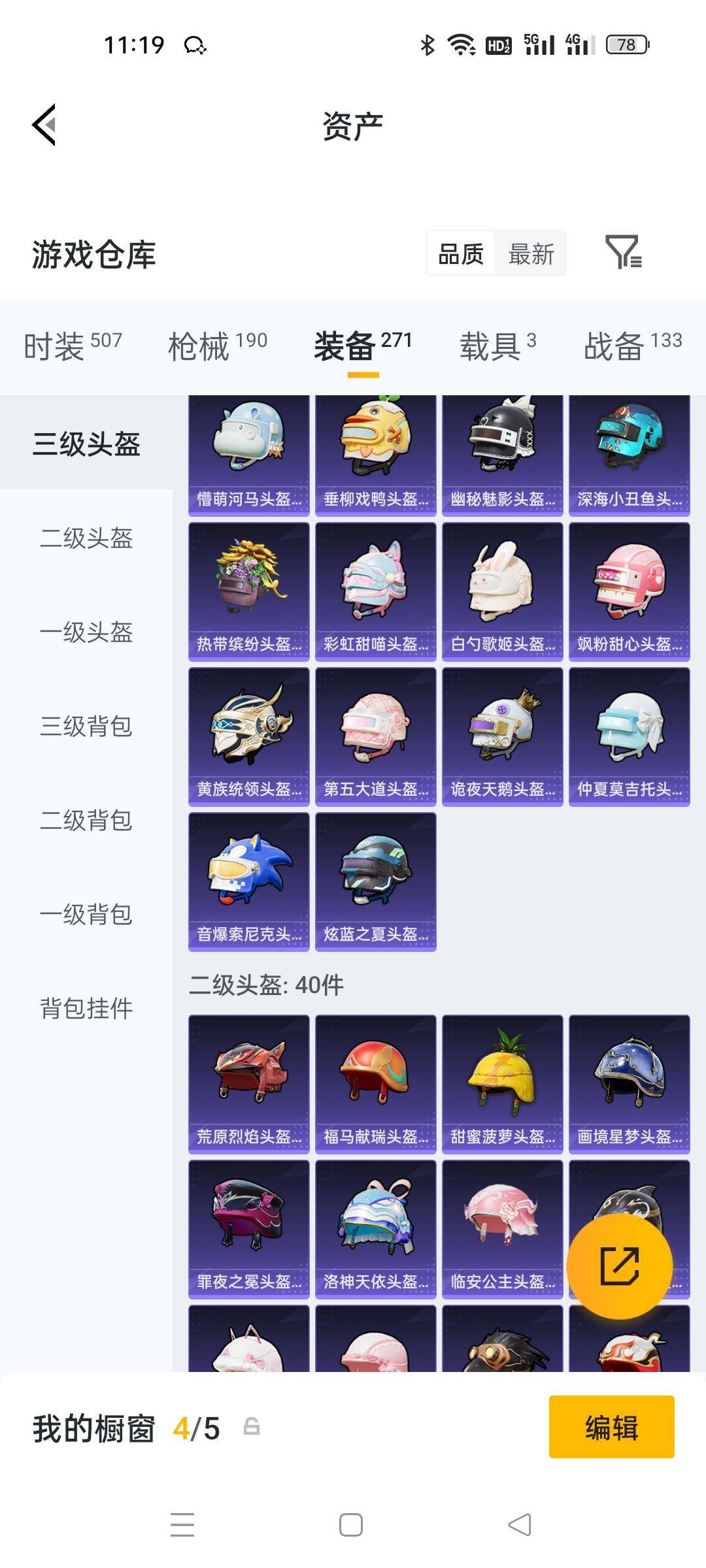
Task: Select 二级背包 in the side list
Action: point(86,821)
